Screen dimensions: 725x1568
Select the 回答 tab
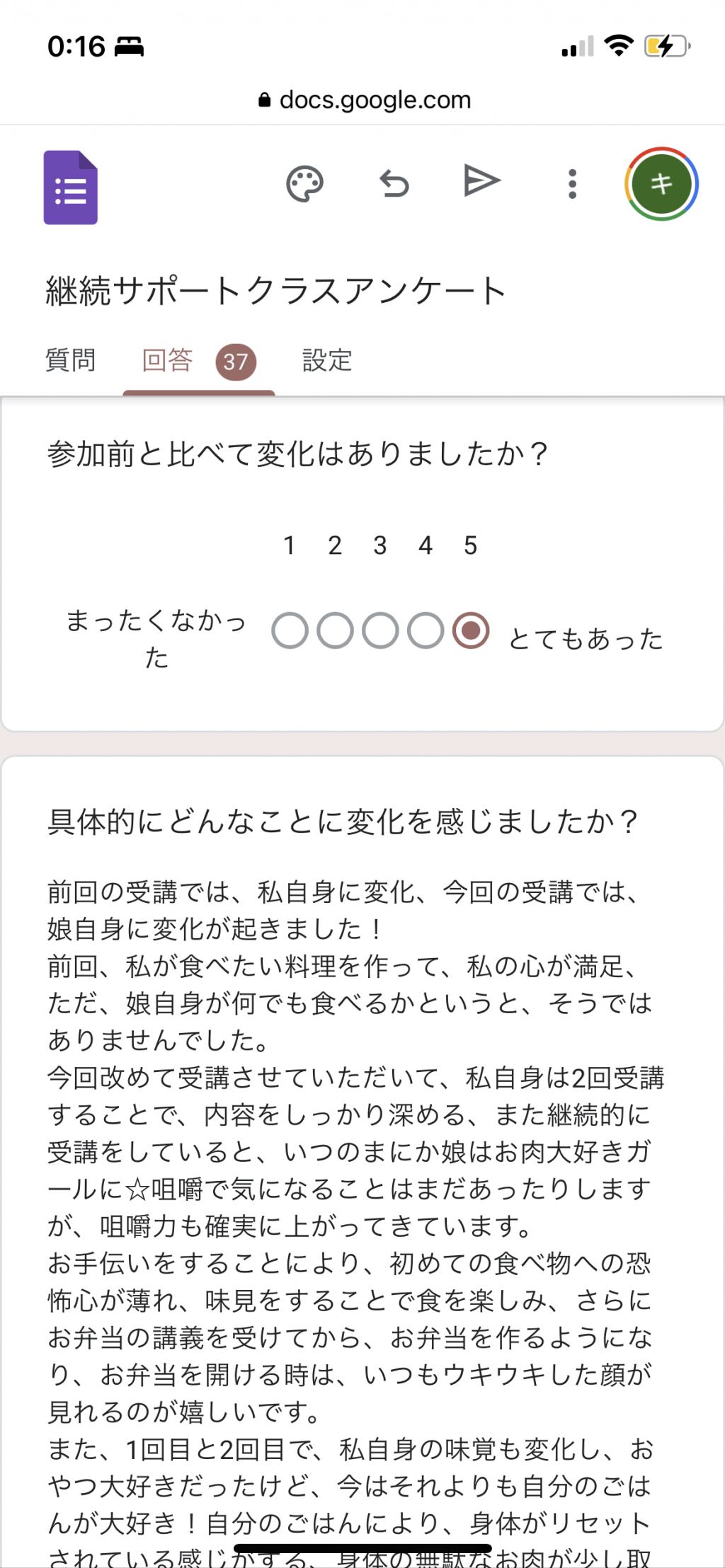coord(198,361)
